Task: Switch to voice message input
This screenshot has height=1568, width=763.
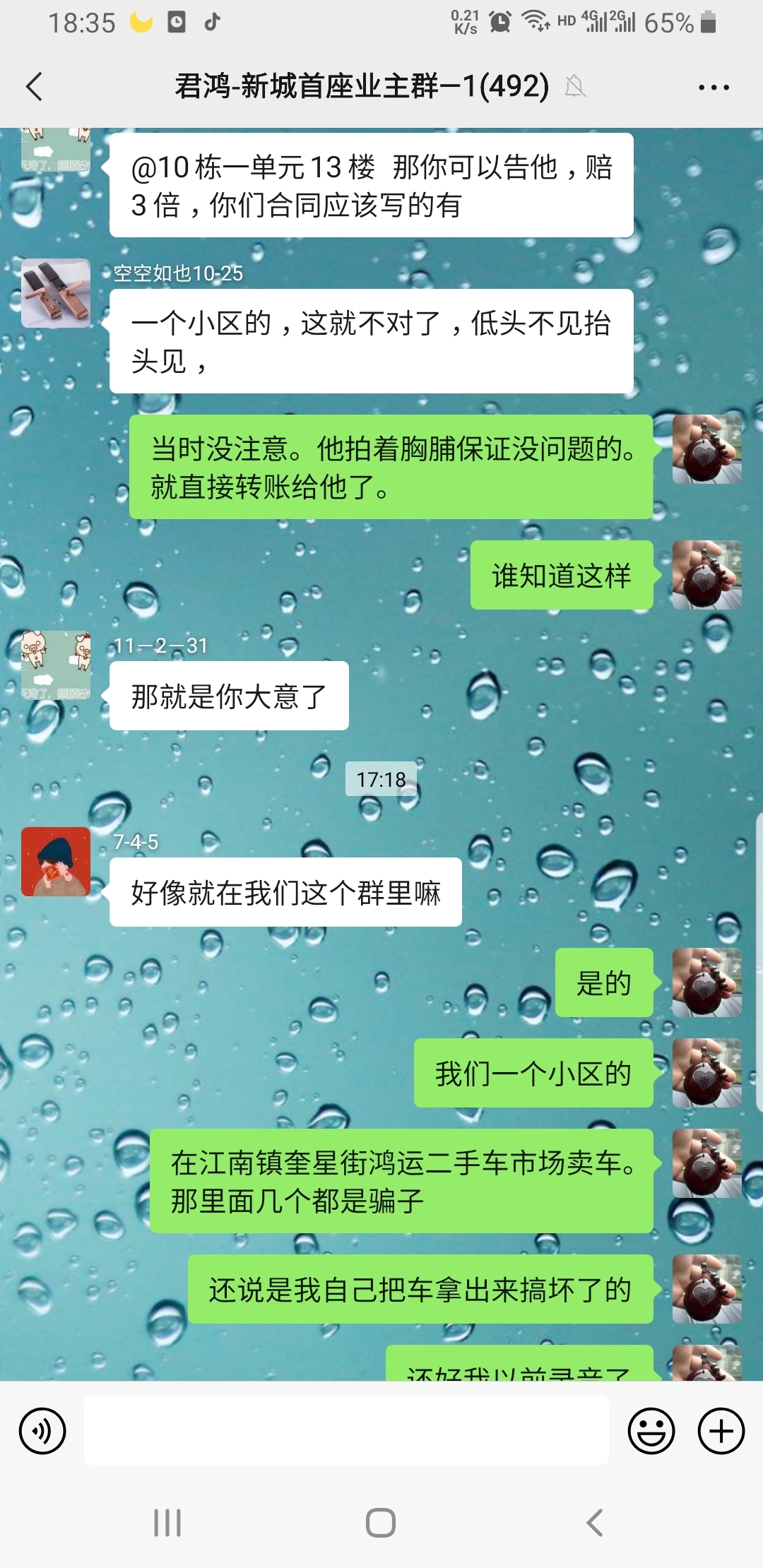Action: 42,1431
